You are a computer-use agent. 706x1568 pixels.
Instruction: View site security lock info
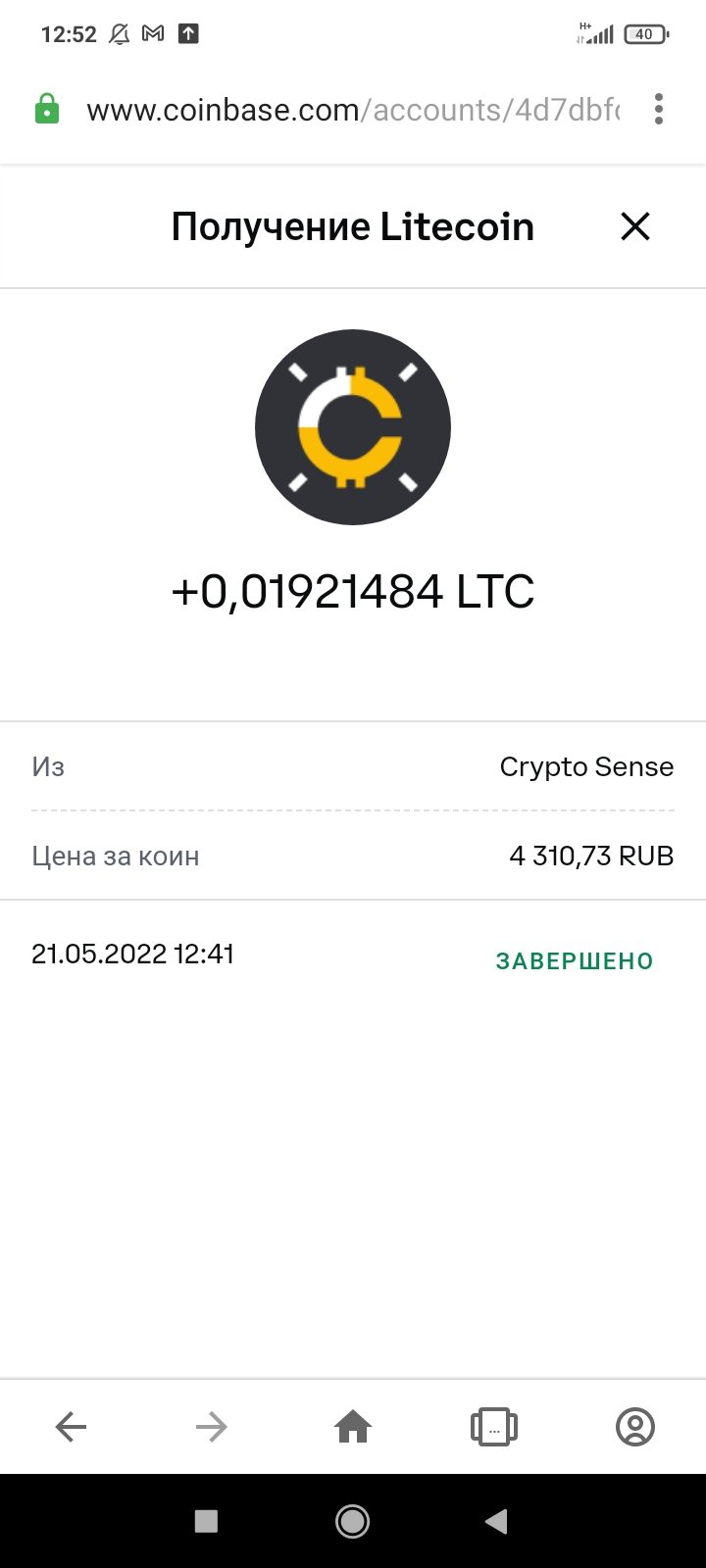[x=47, y=109]
